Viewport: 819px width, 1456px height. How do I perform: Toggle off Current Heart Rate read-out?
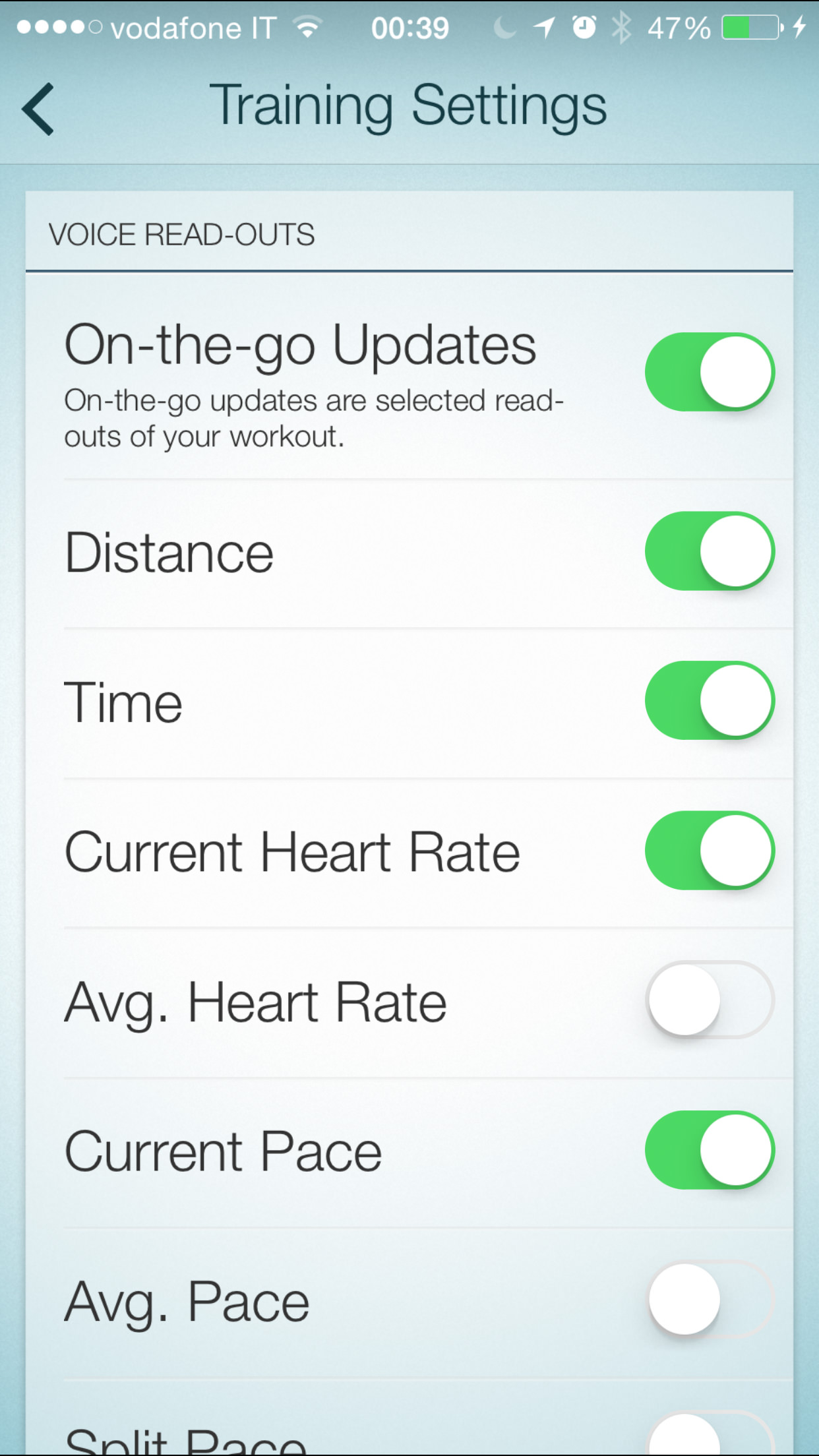[710, 851]
